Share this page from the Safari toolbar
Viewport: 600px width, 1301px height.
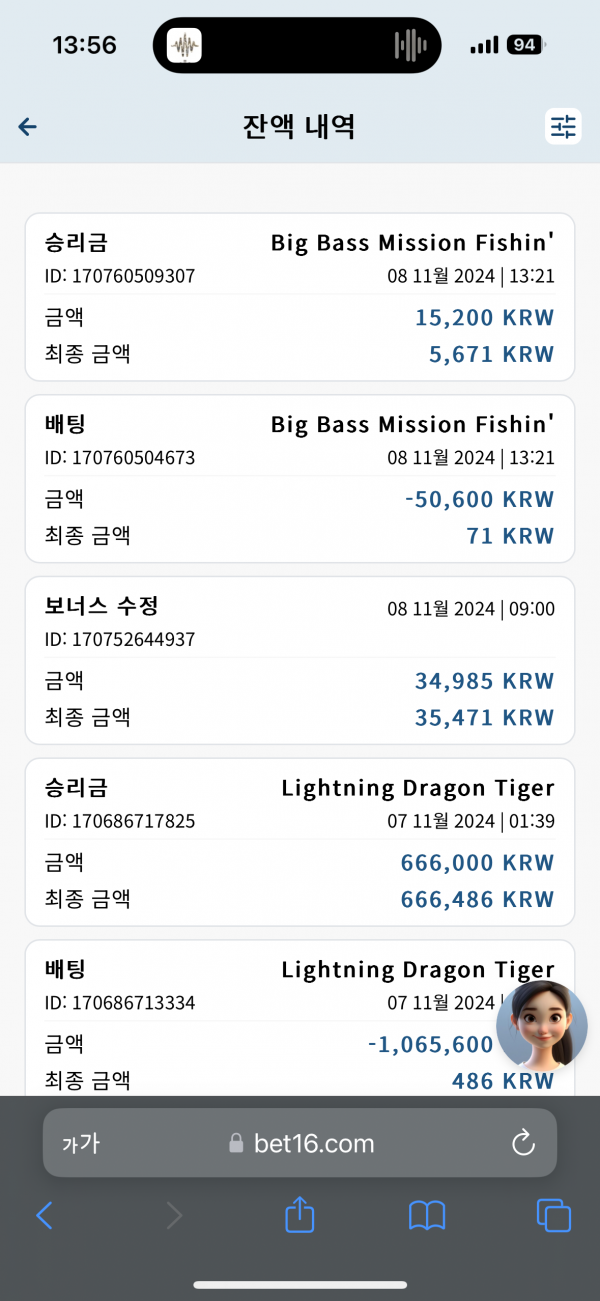pyautogui.click(x=300, y=1215)
